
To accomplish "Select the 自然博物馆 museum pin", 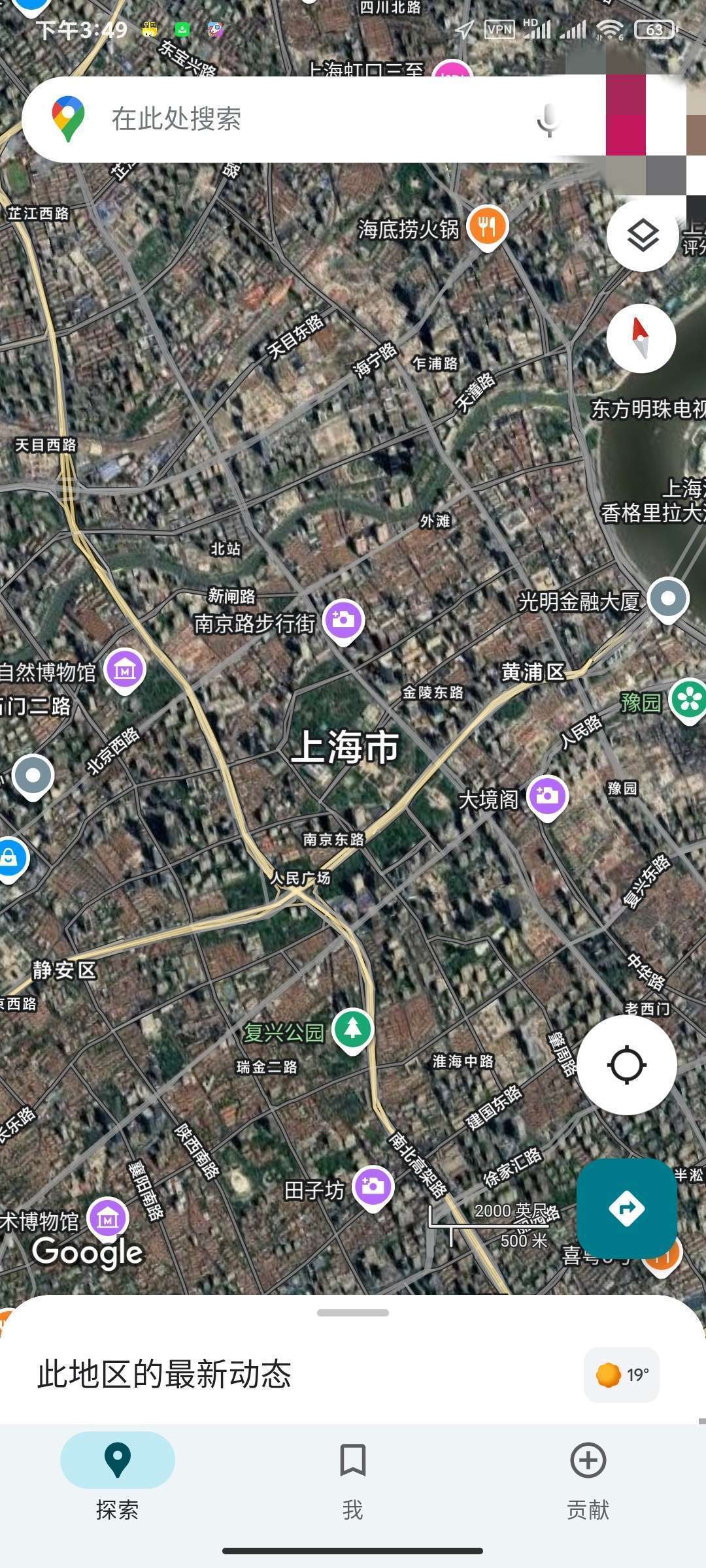I will click(x=125, y=670).
